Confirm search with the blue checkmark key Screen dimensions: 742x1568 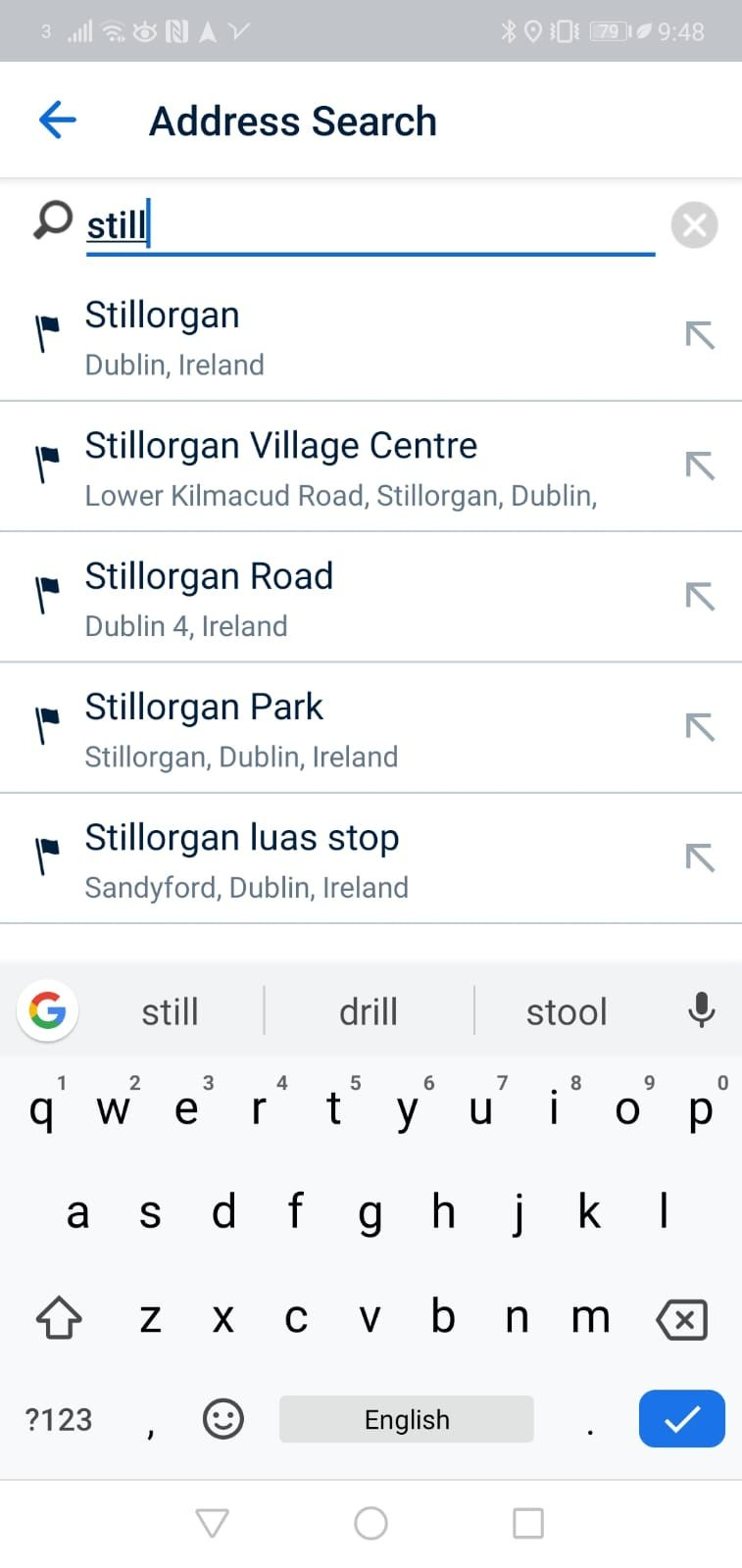681,1418
